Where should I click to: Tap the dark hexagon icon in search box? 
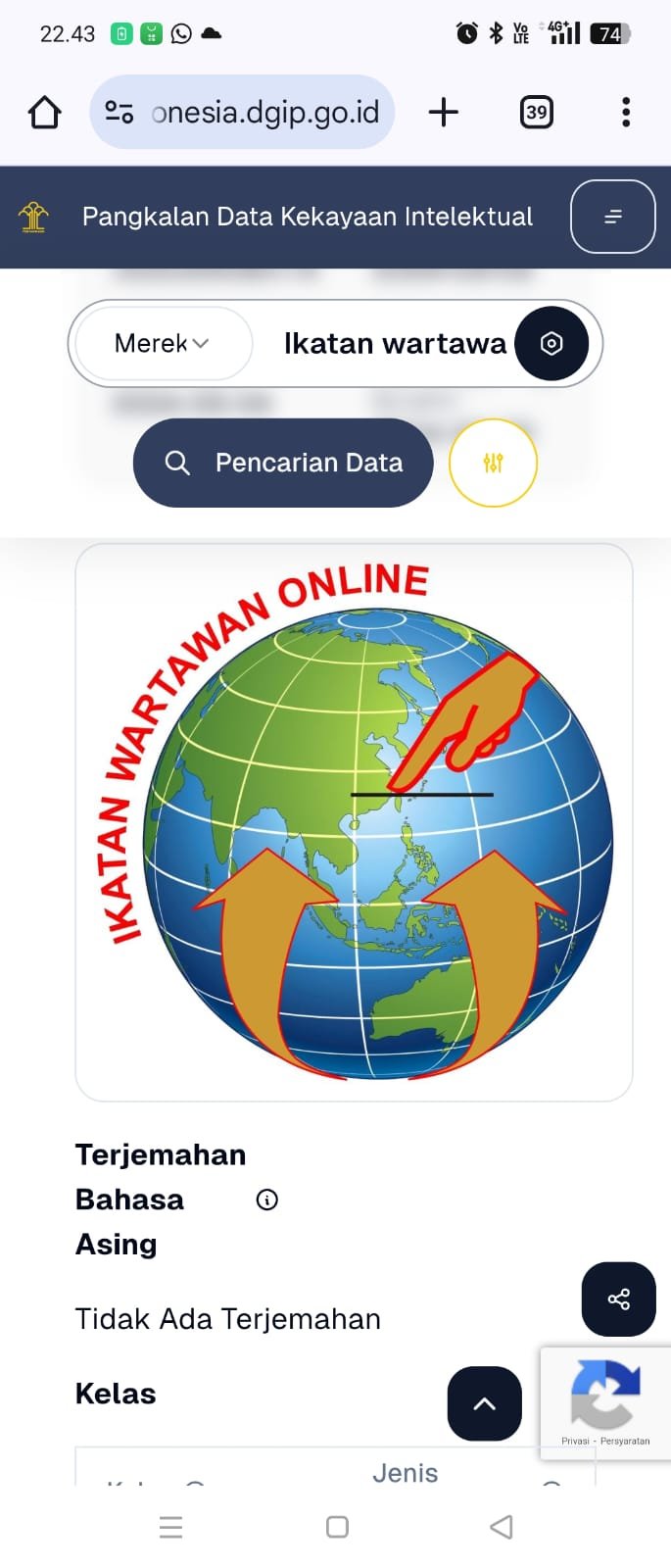click(551, 344)
